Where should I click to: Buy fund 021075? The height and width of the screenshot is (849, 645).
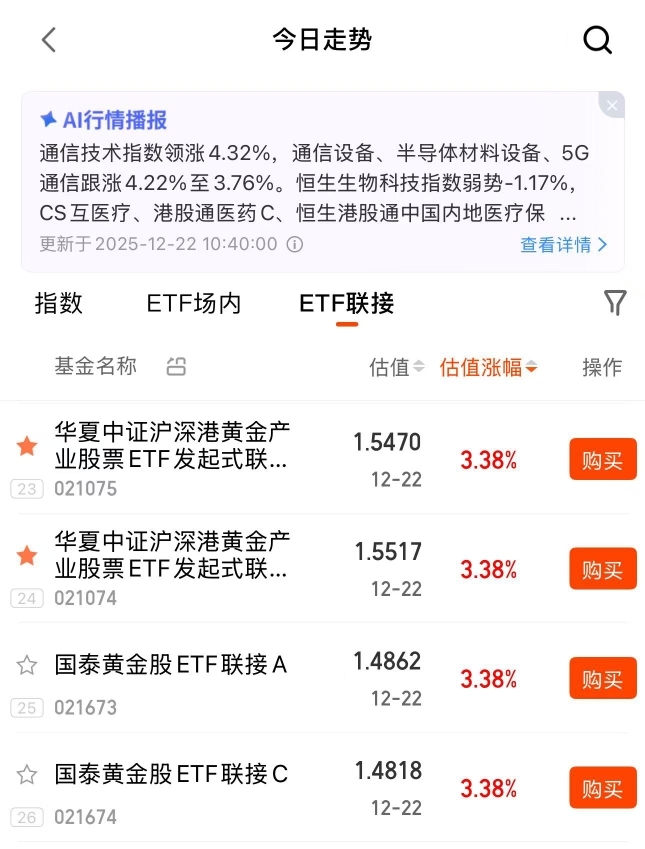pyautogui.click(x=603, y=460)
